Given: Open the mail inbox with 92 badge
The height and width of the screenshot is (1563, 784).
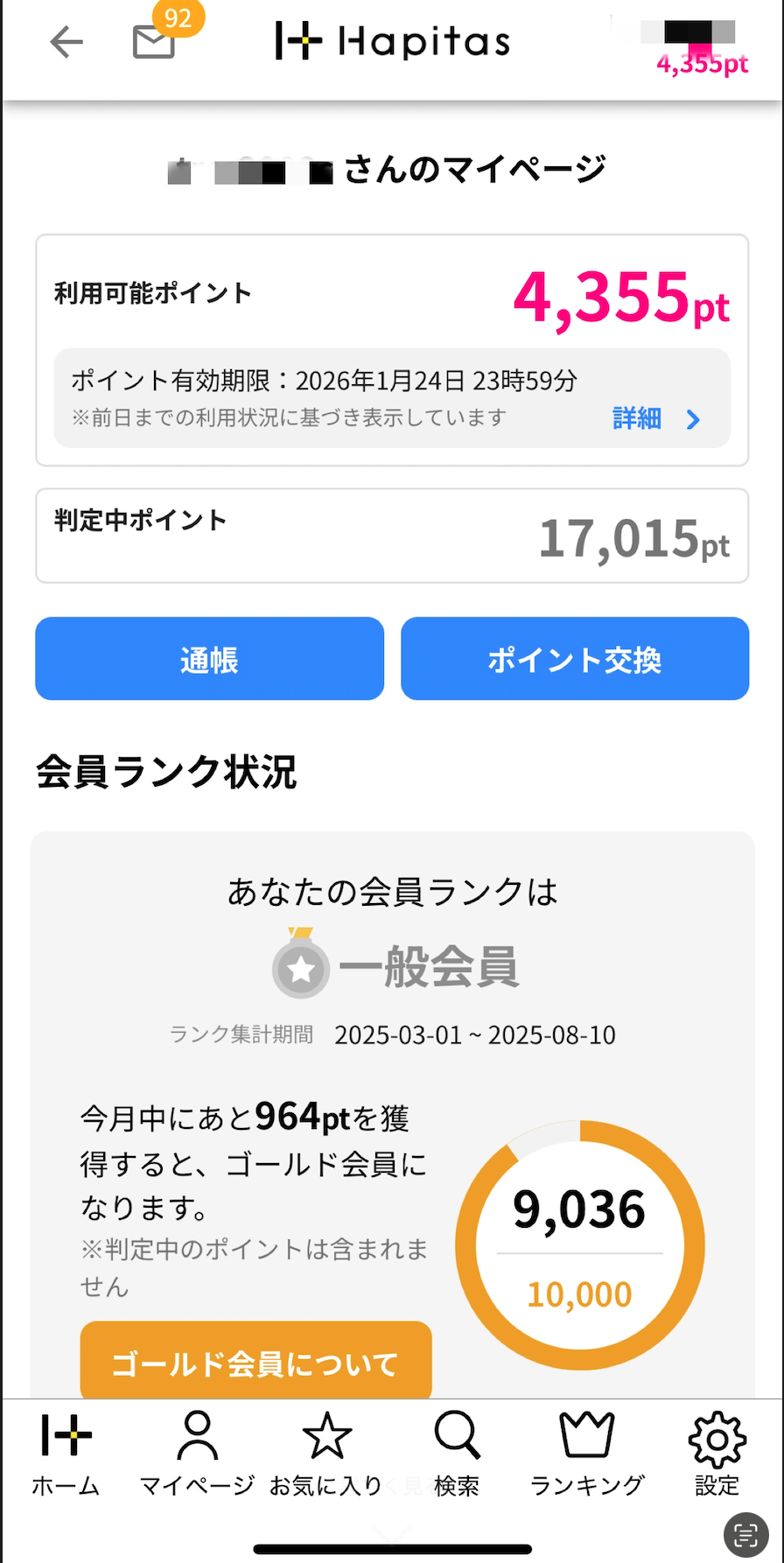Looking at the screenshot, I should point(156,40).
